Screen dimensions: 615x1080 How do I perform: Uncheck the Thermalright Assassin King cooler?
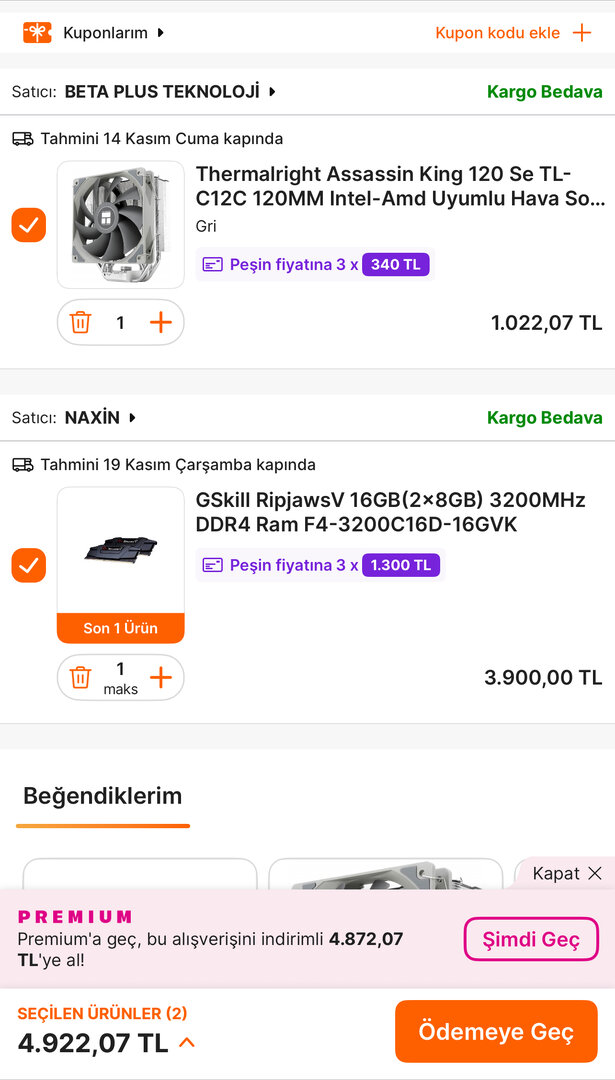click(29, 224)
